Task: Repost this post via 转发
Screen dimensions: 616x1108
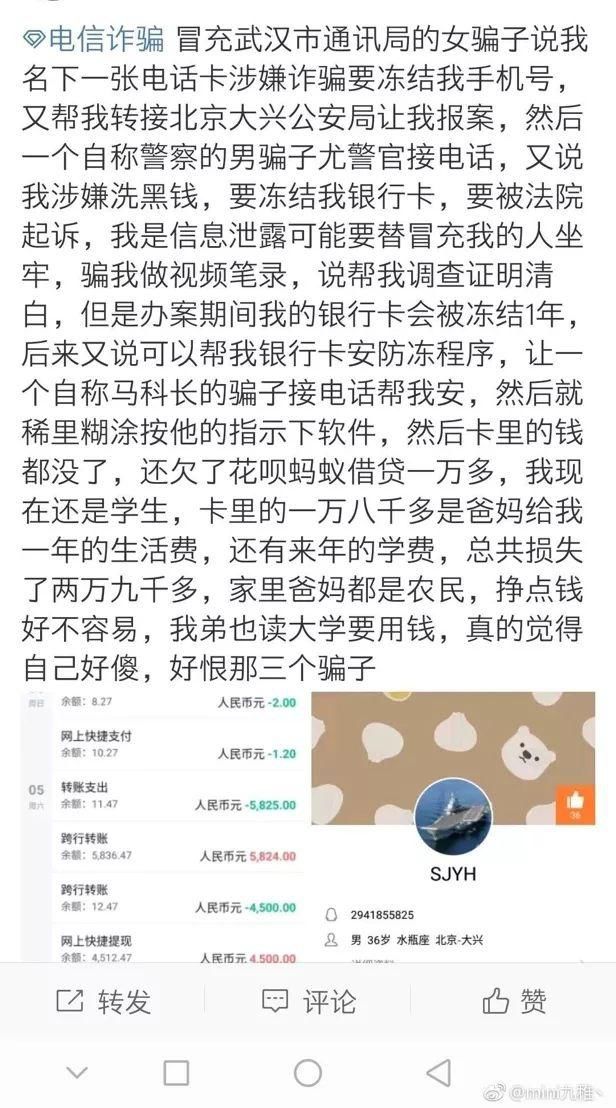Action: pyautogui.click(x=103, y=1001)
